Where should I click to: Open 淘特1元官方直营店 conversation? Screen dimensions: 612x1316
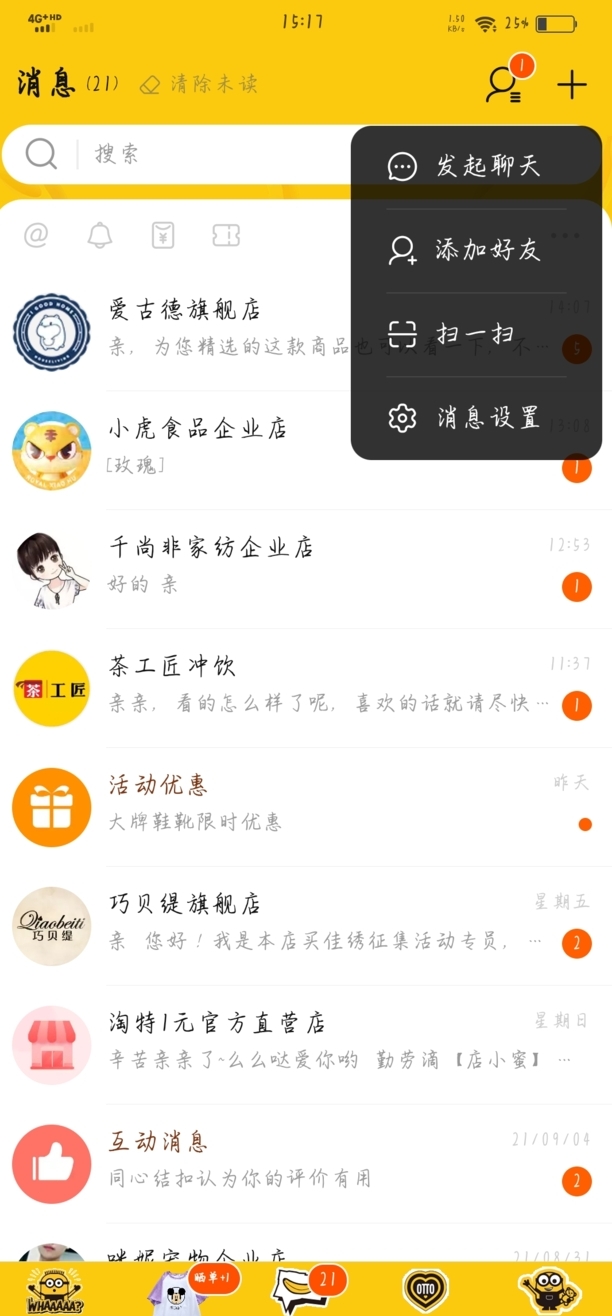point(300,1043)
